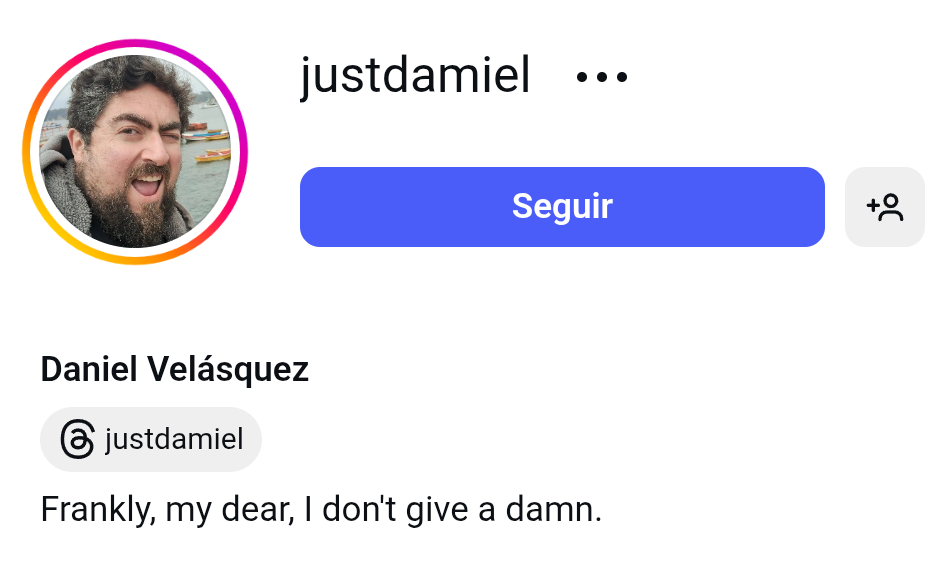Open suggested accounts with add-person icon
This screenshot has height=575, width=948.
(x=885, y=207)
